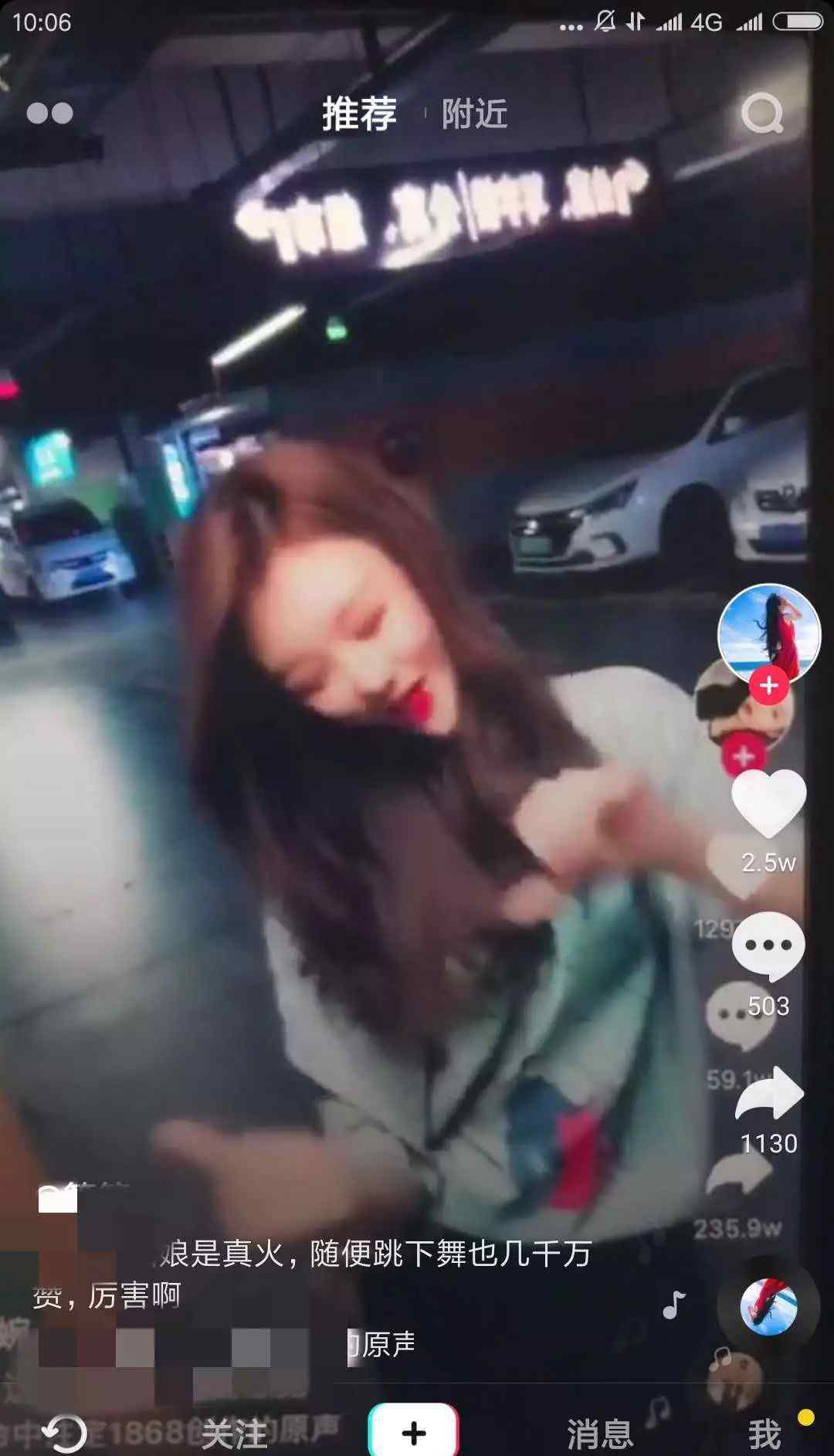Open the 503 comments
The height and width of the screenshot is (1456, 834).
[x=768, y=947]
